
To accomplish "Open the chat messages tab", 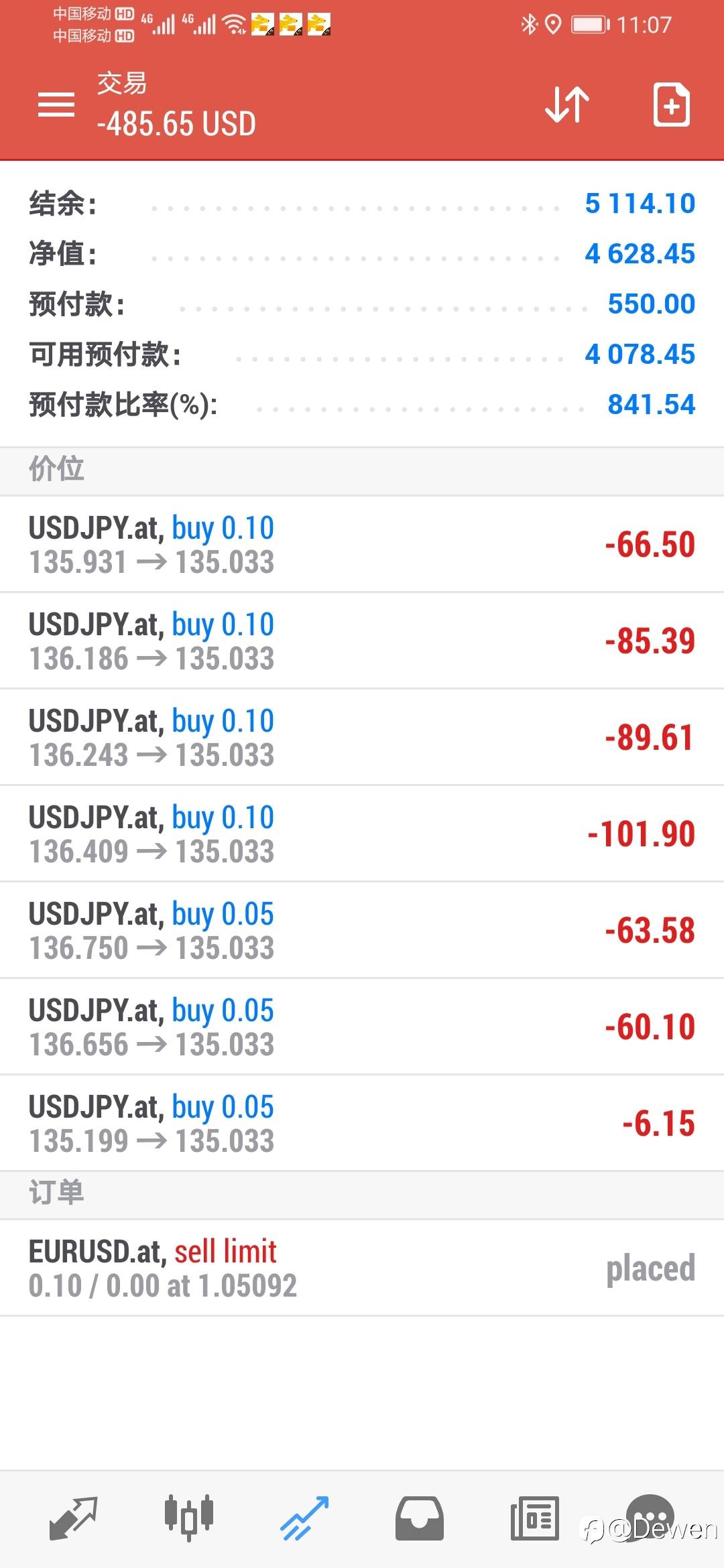I will point(649,1517).
